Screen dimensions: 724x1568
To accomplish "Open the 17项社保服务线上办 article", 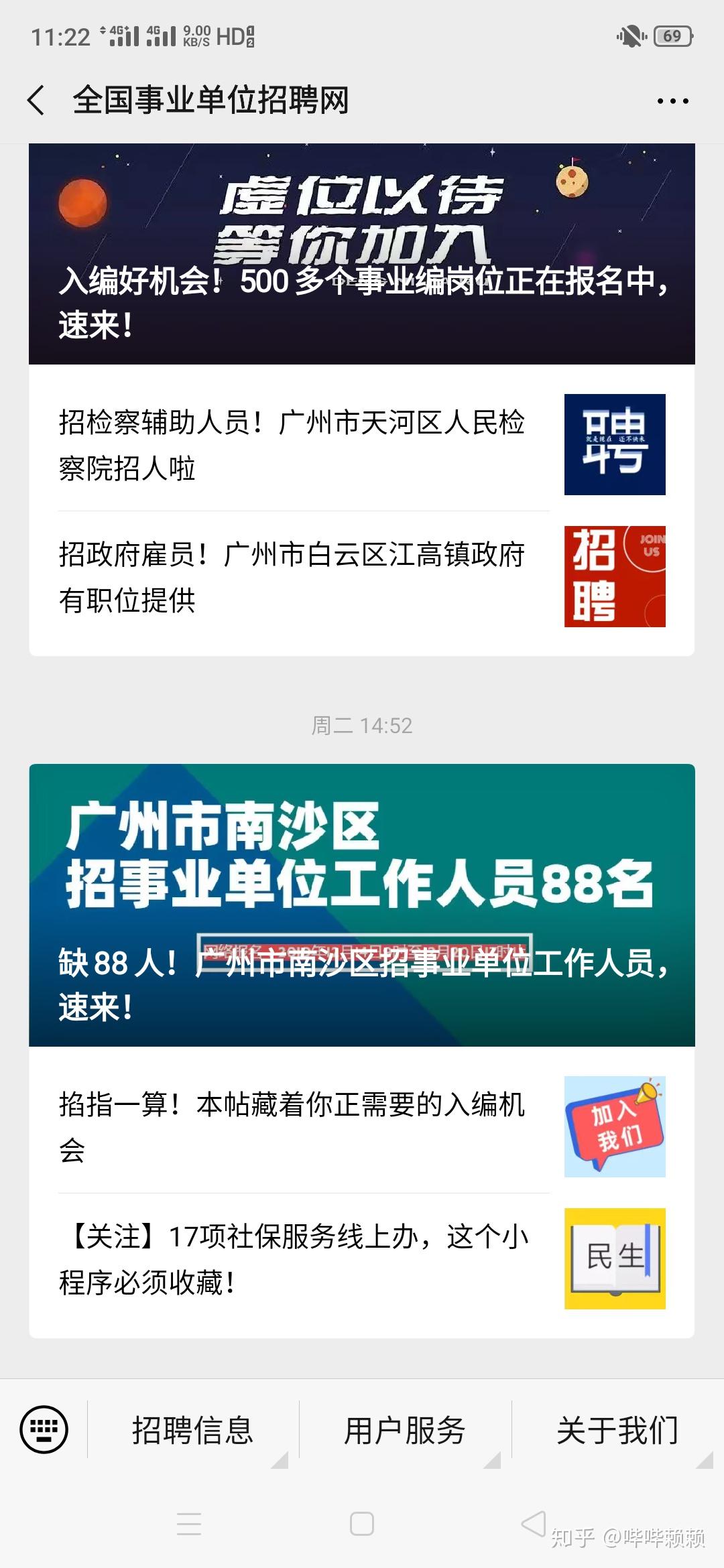I will [362, 1259].
